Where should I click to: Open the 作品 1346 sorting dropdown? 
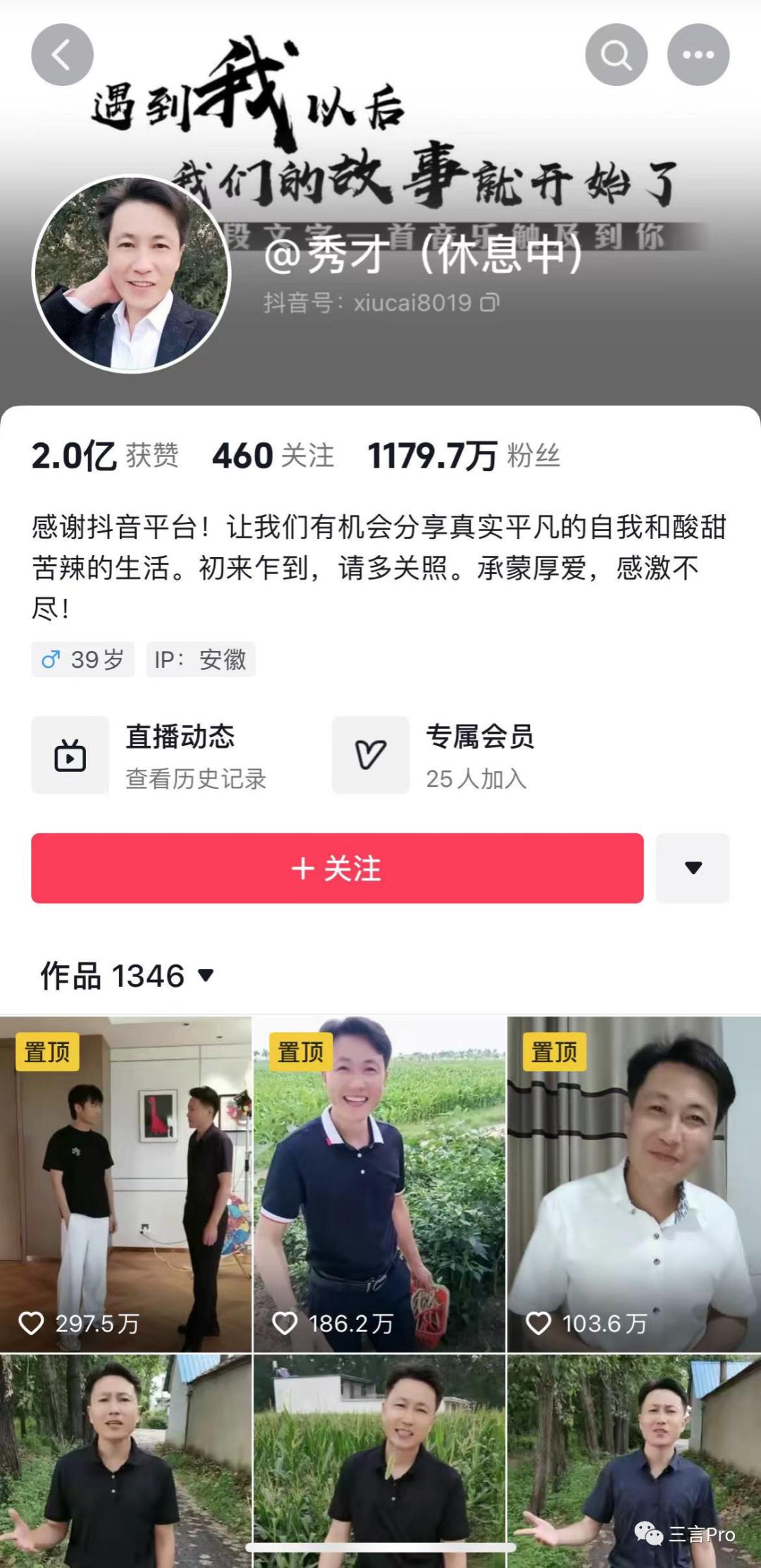pos(127,976)
